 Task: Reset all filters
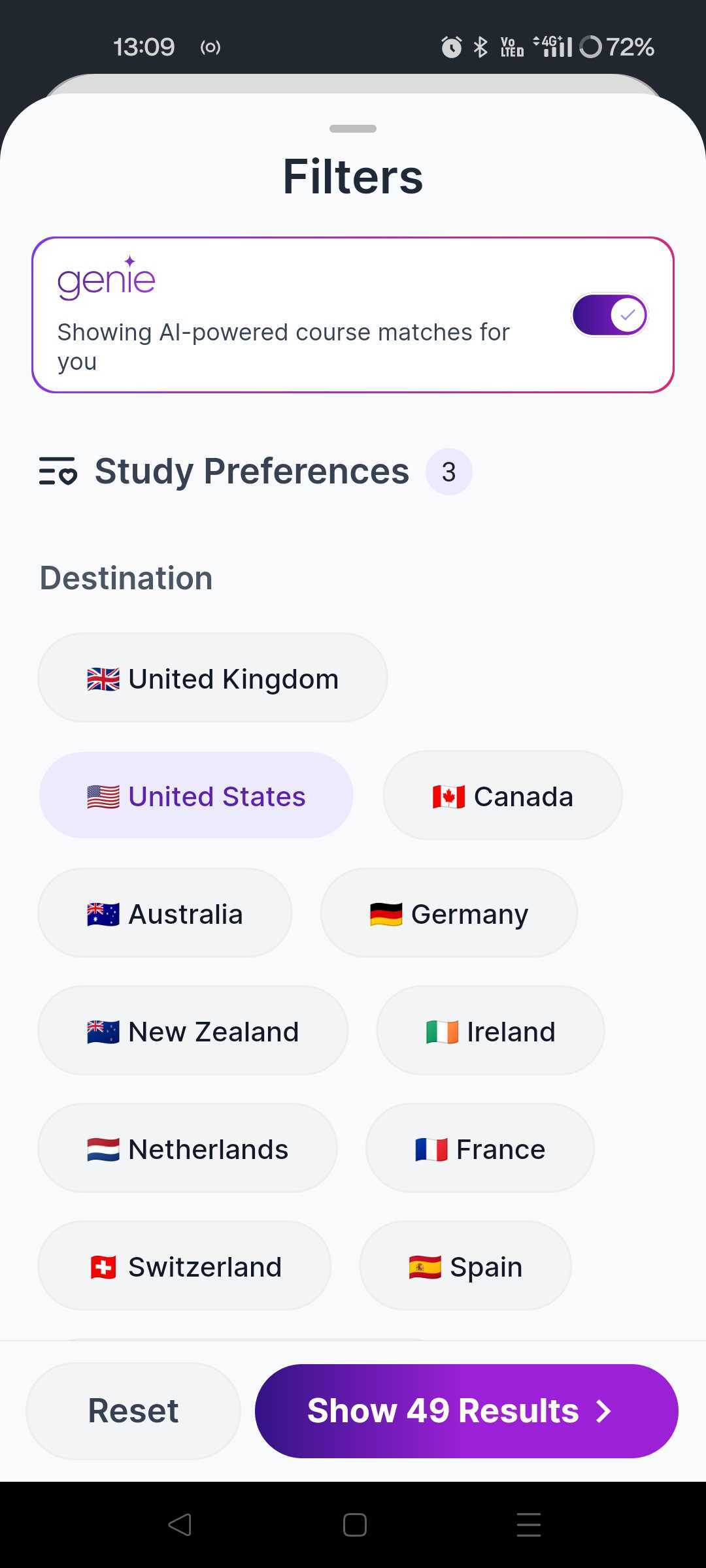point(133,1411)
